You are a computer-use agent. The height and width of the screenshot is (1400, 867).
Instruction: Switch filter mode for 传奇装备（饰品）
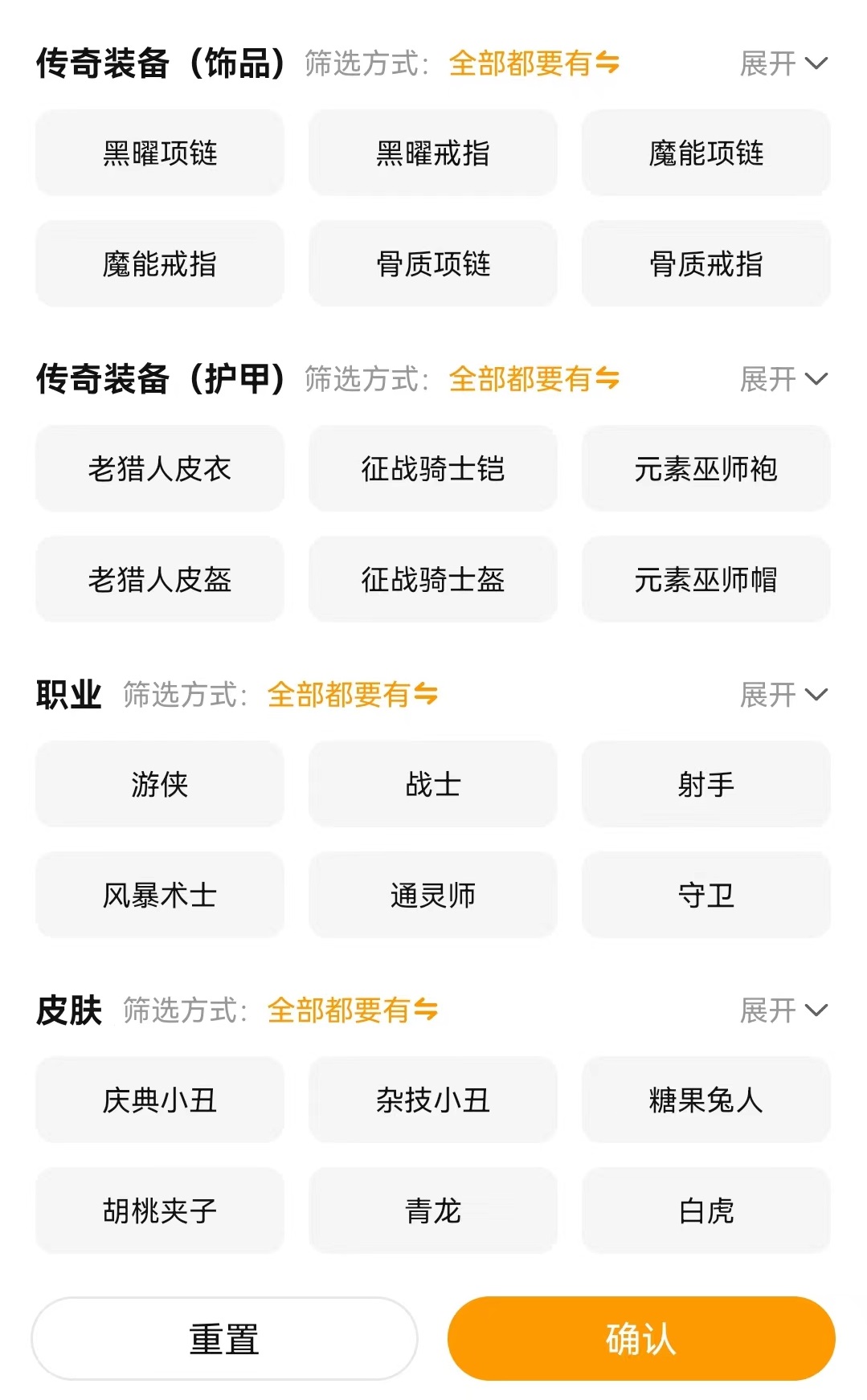534,63
